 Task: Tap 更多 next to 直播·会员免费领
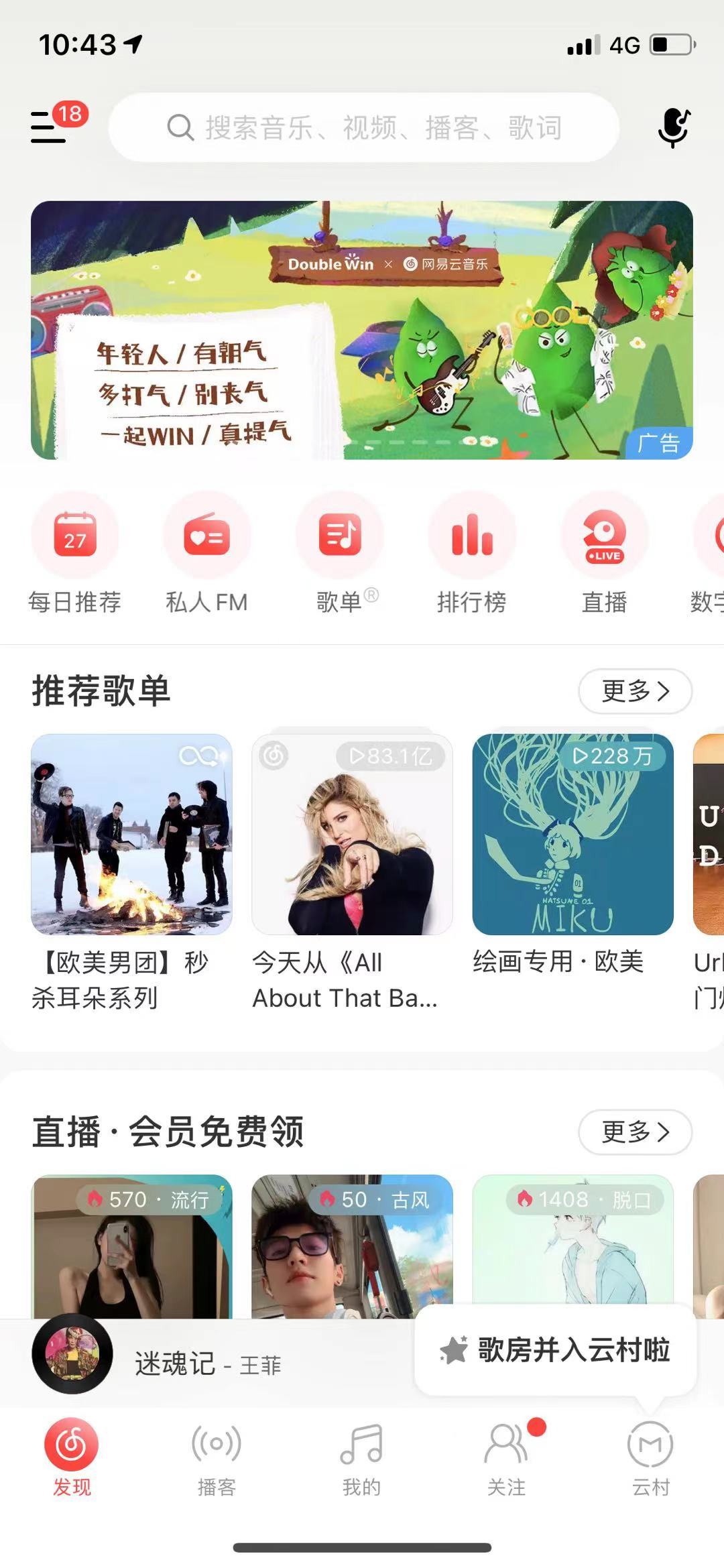click(635, 1132)
